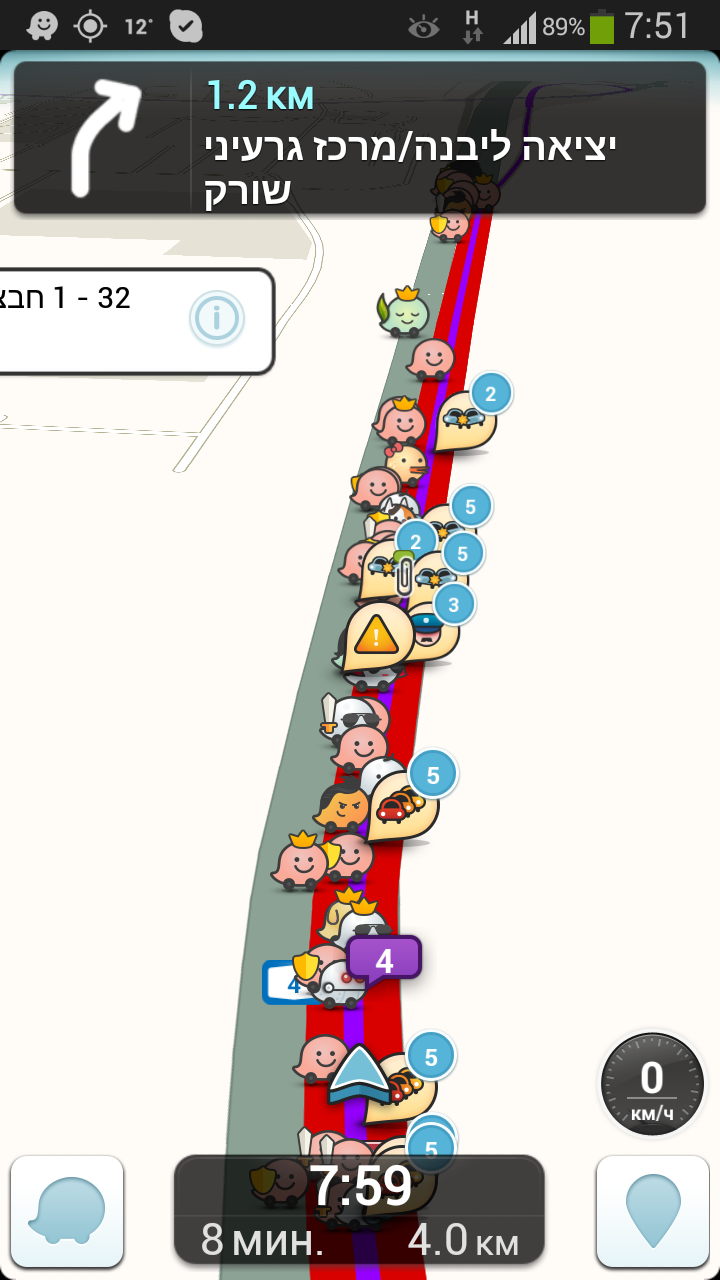The height and width of the screenshot is (1280, 720).
Task: Open the orange hazard warning alert
Action: point(378,636)
